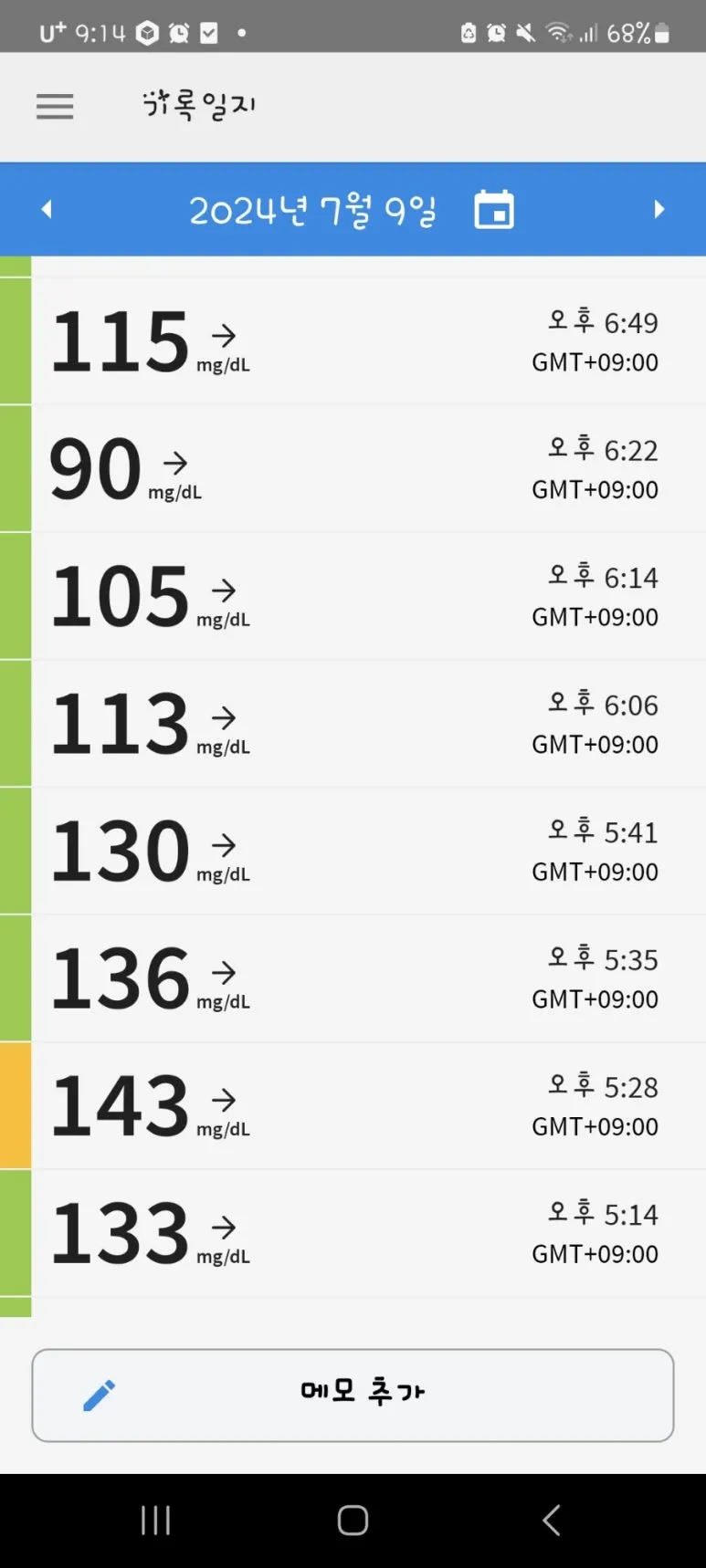
Task: Advance to the next day with the right arrow
Action: (659, 209)
